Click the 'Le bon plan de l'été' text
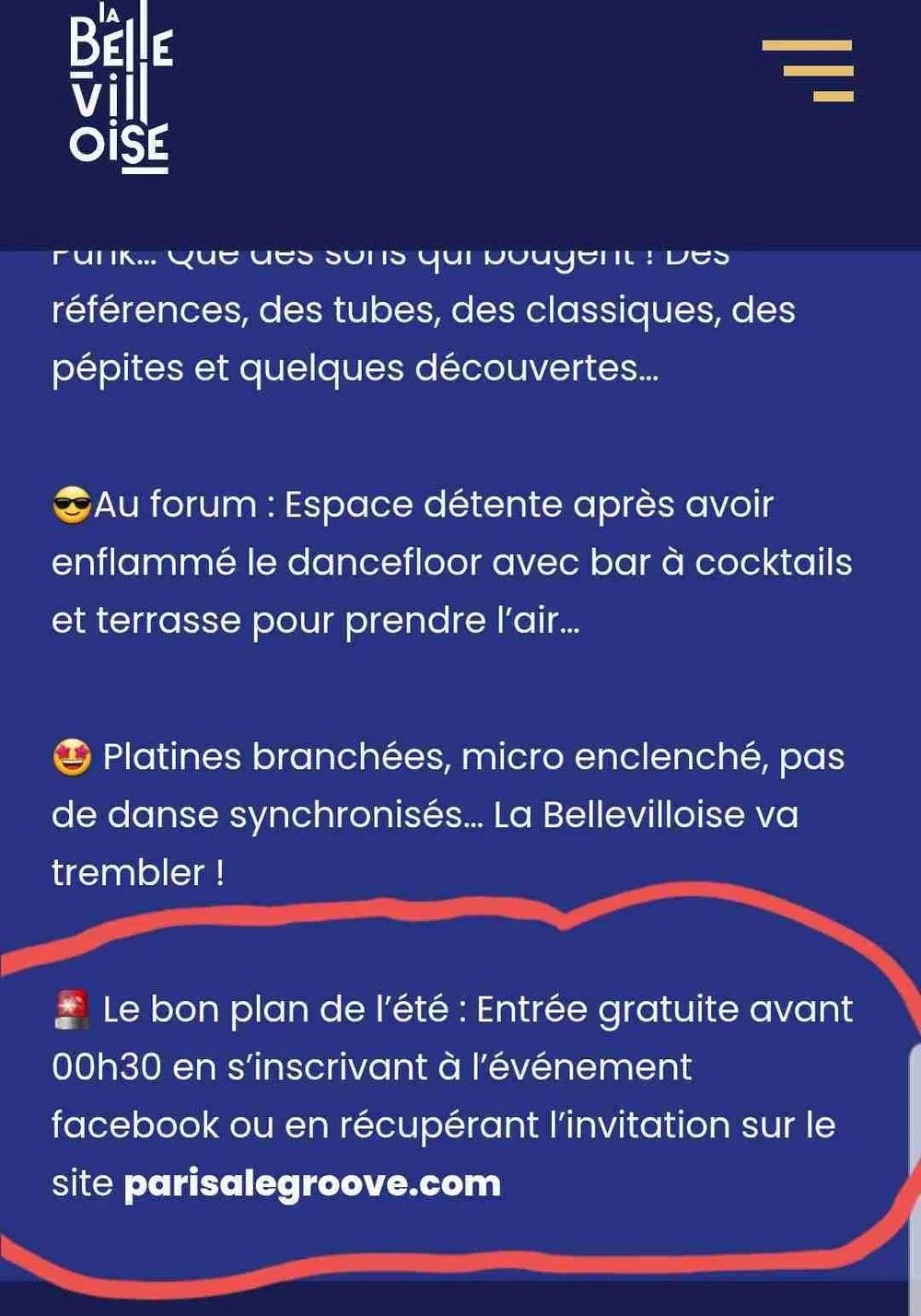This screenshot has width=921, height=1316. coord(276,1007)
